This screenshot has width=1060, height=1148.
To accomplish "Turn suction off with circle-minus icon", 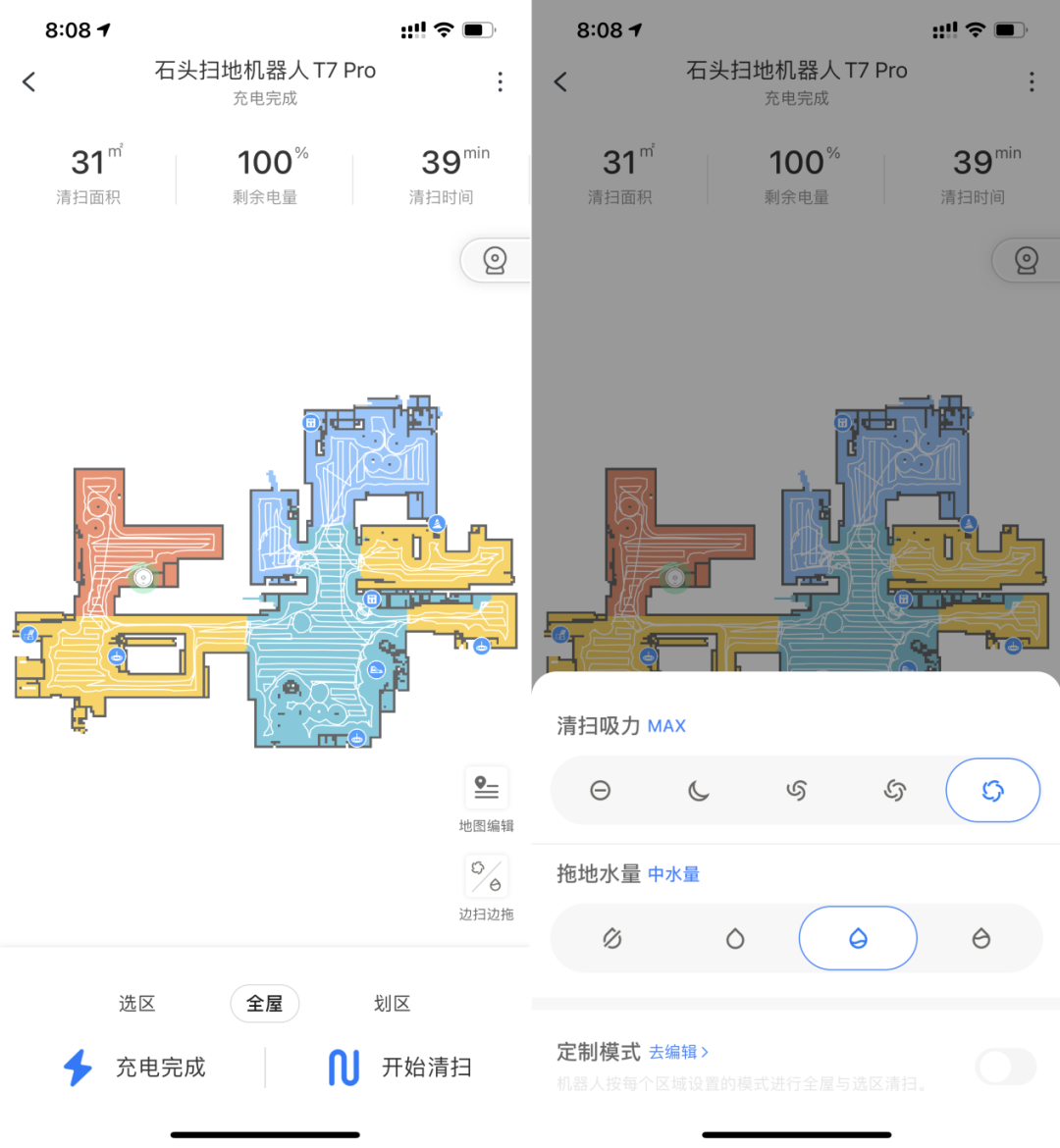I will (601, 791).
